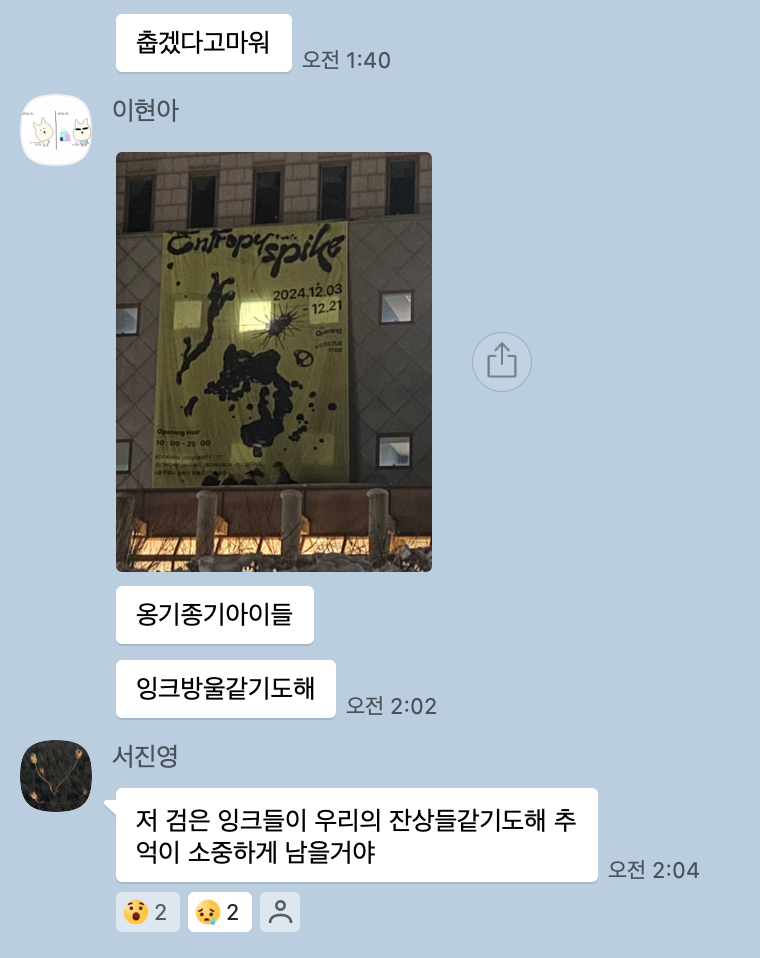Share the Entropy spike banner photo

[501, 361]
